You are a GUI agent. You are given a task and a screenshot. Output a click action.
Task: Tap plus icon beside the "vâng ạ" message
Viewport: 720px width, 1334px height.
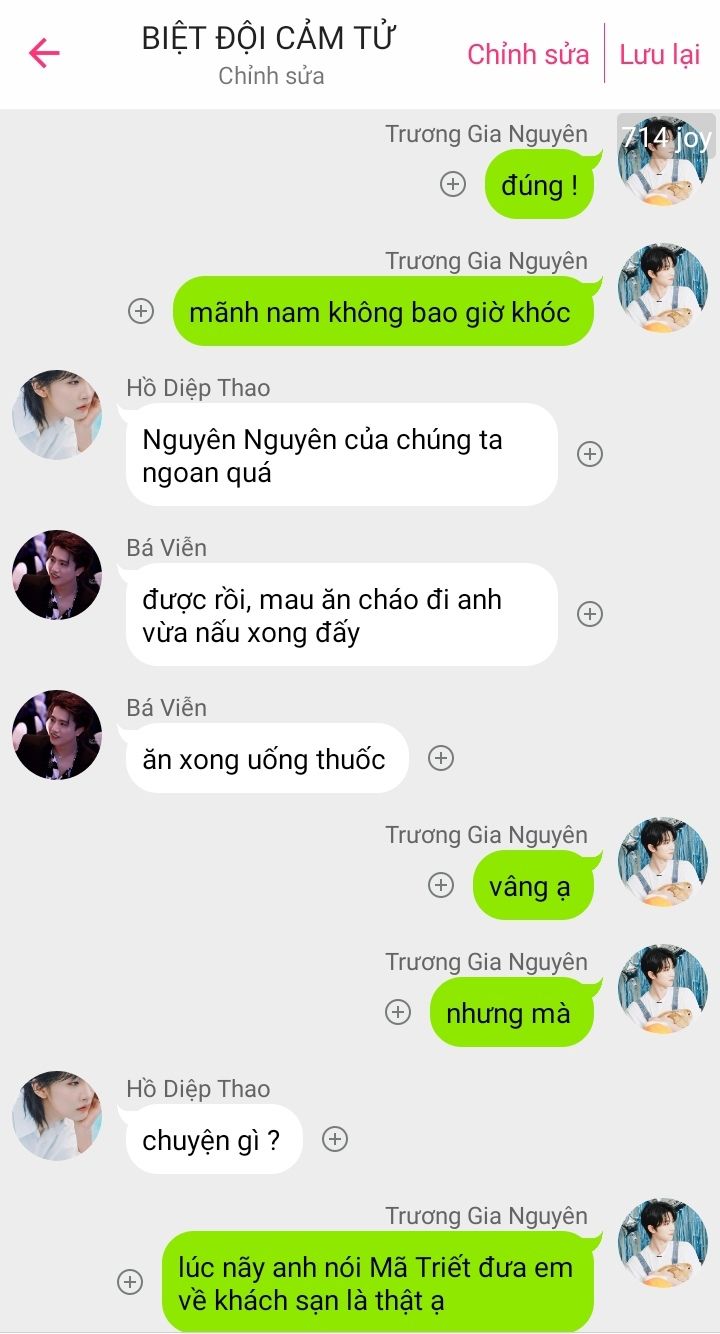[x=441, y=885]
